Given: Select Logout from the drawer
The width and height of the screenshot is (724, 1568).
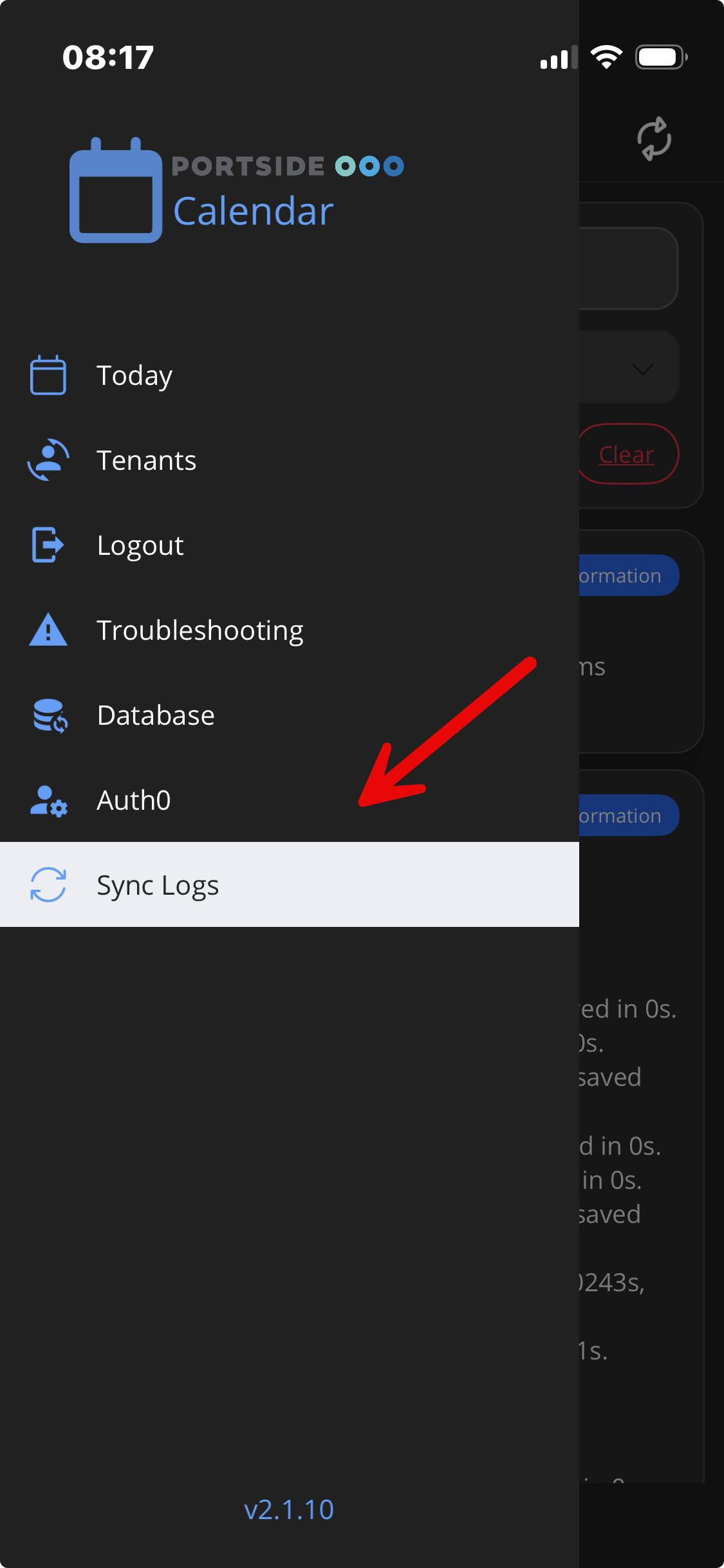Looking at the screenshot, I should click(x=140, y=545).
